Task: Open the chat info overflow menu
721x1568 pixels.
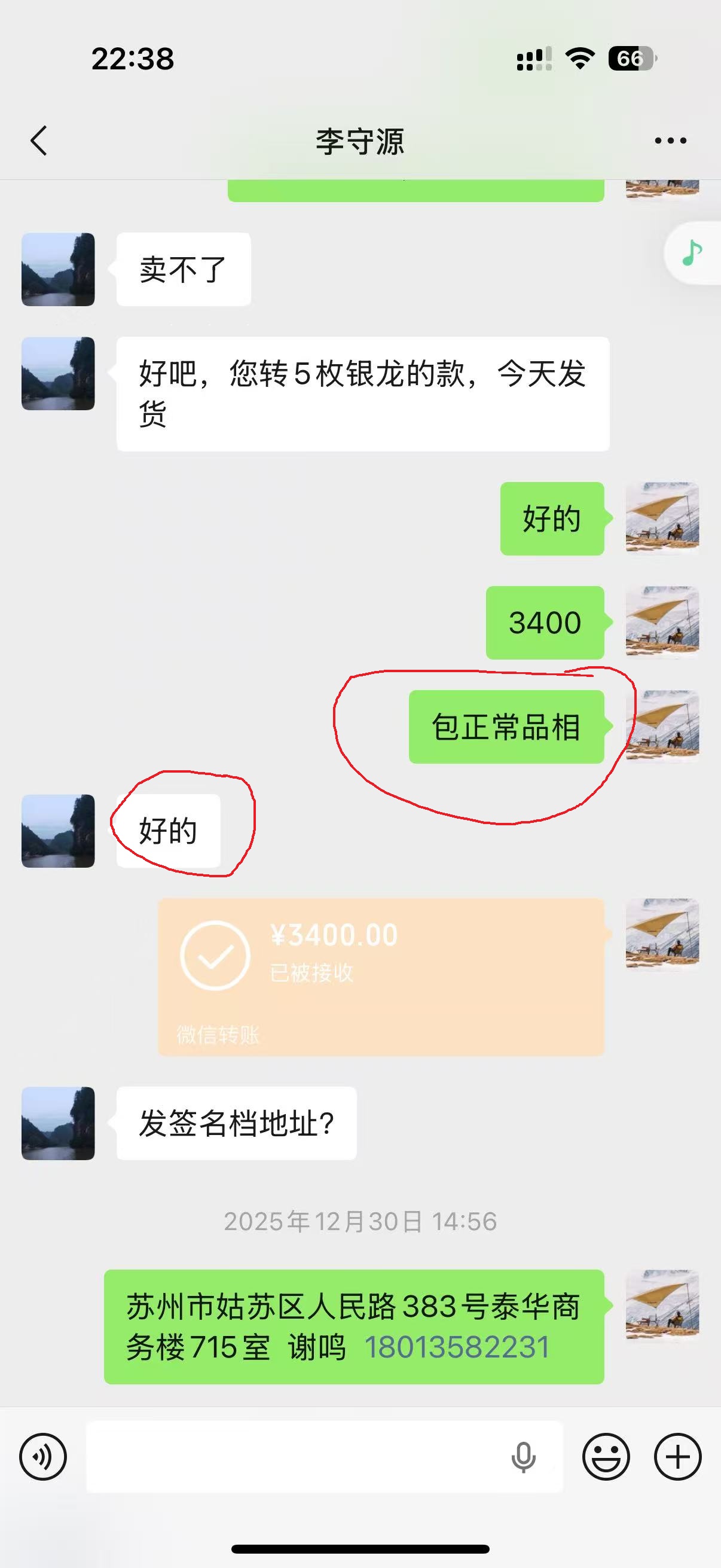Action: [670, 141]
